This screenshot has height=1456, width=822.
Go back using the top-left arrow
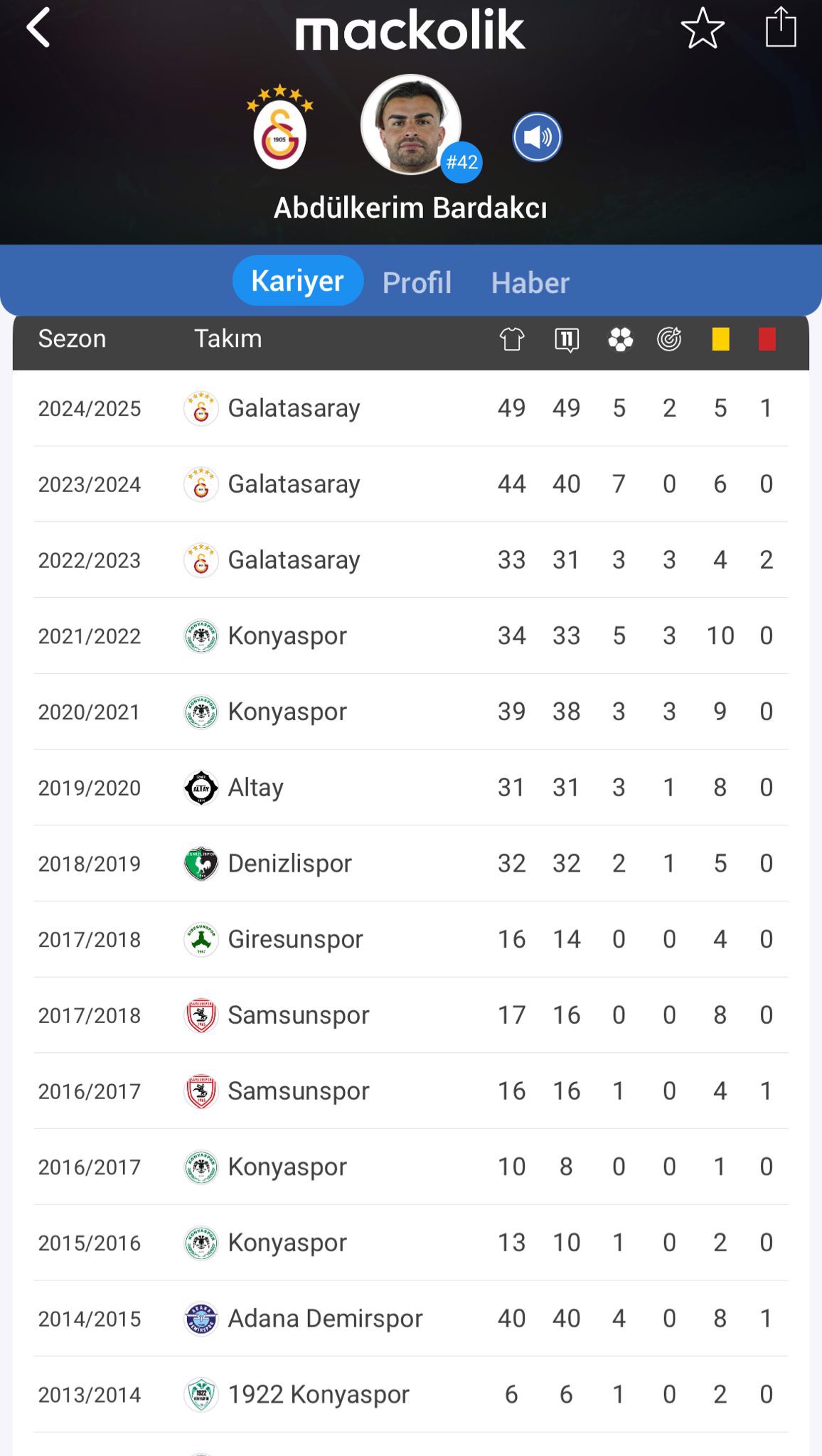pyautogui.click(x=38, y=28)
